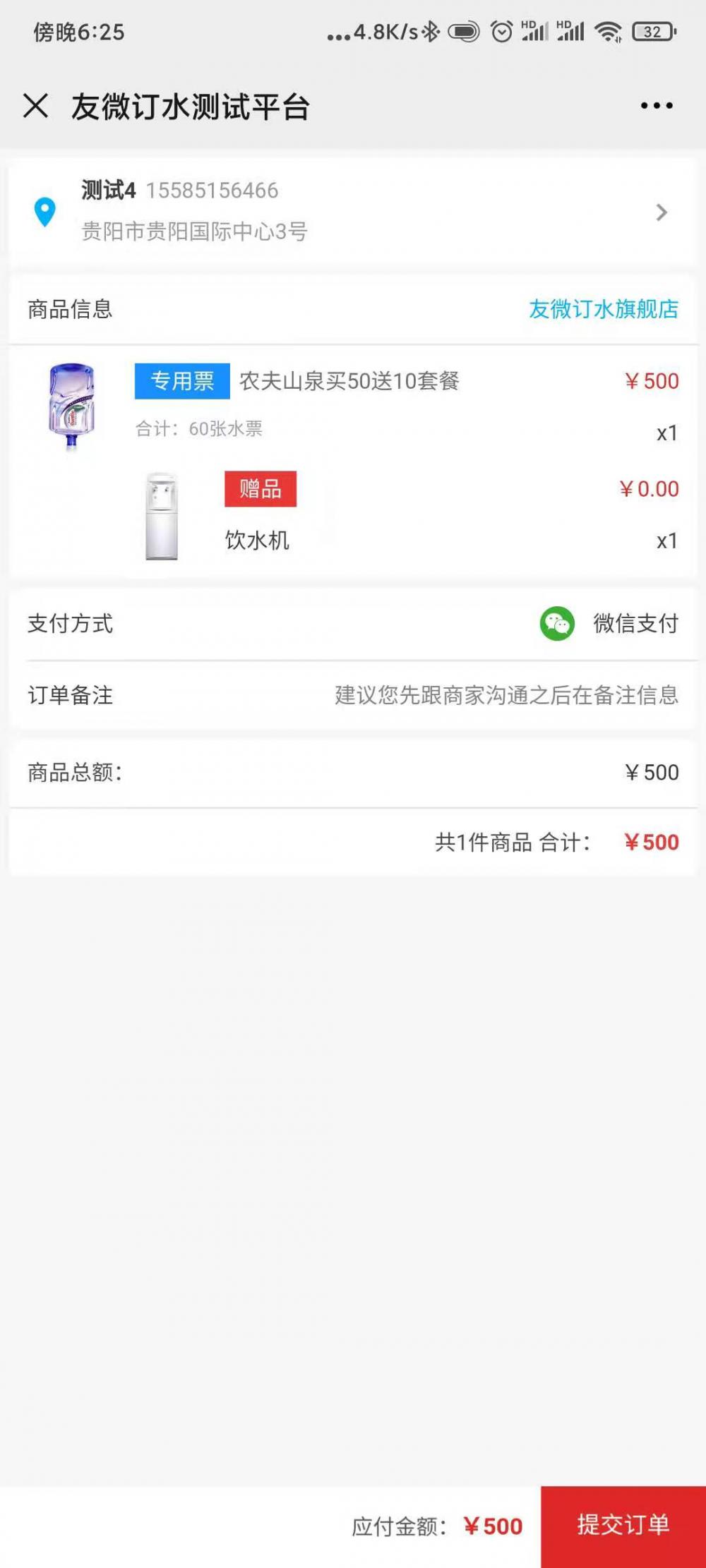The width and height of the screenshot is (706, 1568).
Task: Open the 农夫山泉买50送10套餐 product
Action: pyautogui.click(x=349, y=382)
